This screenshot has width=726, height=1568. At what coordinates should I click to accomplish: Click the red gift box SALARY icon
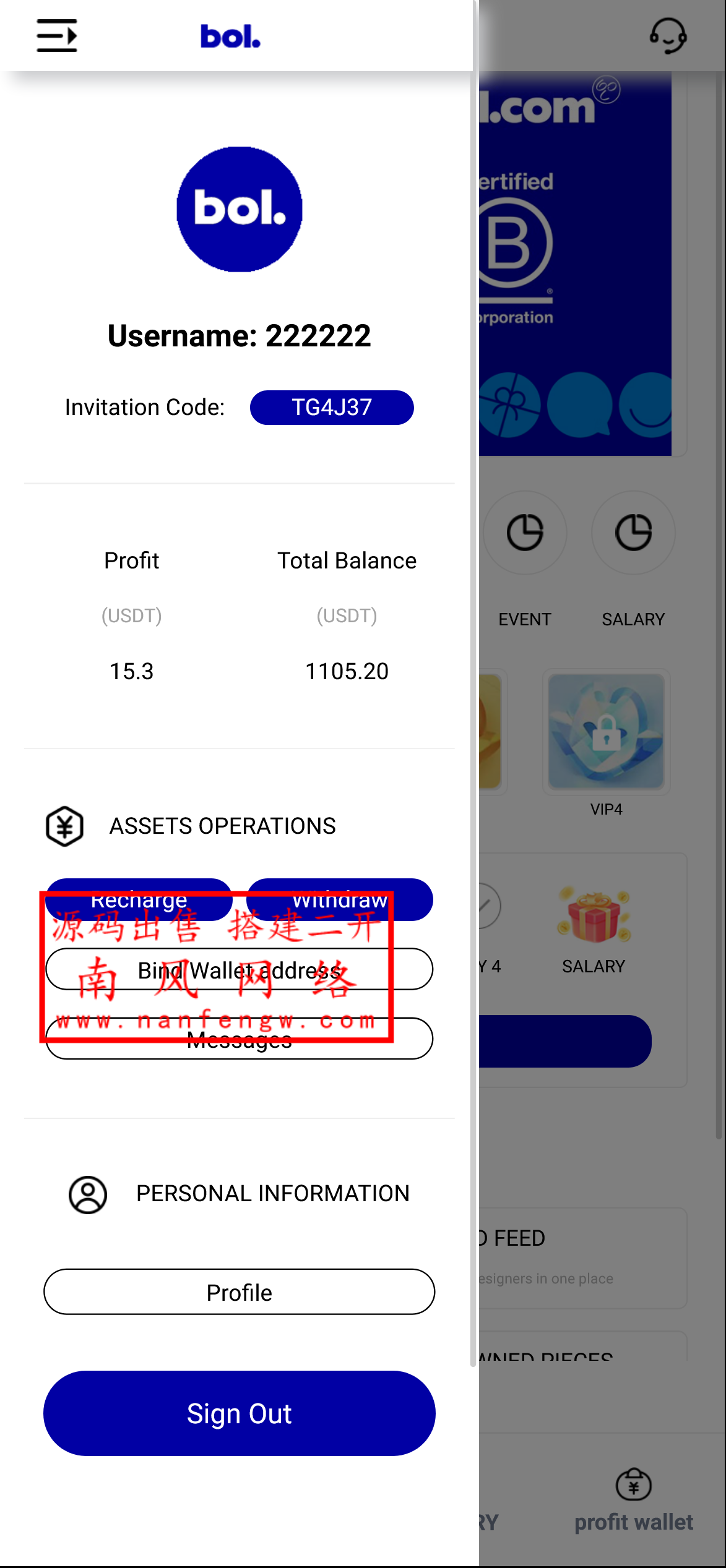point(595,917)
